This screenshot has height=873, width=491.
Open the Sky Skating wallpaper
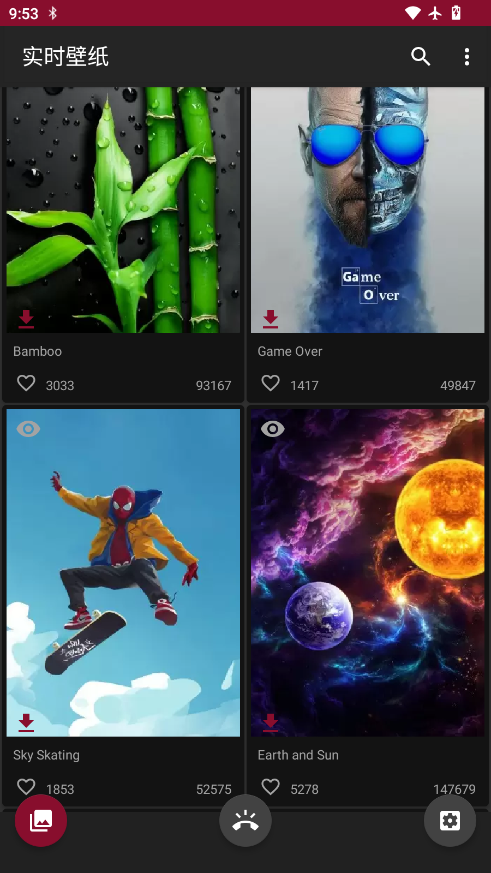[x=123, y=573]
